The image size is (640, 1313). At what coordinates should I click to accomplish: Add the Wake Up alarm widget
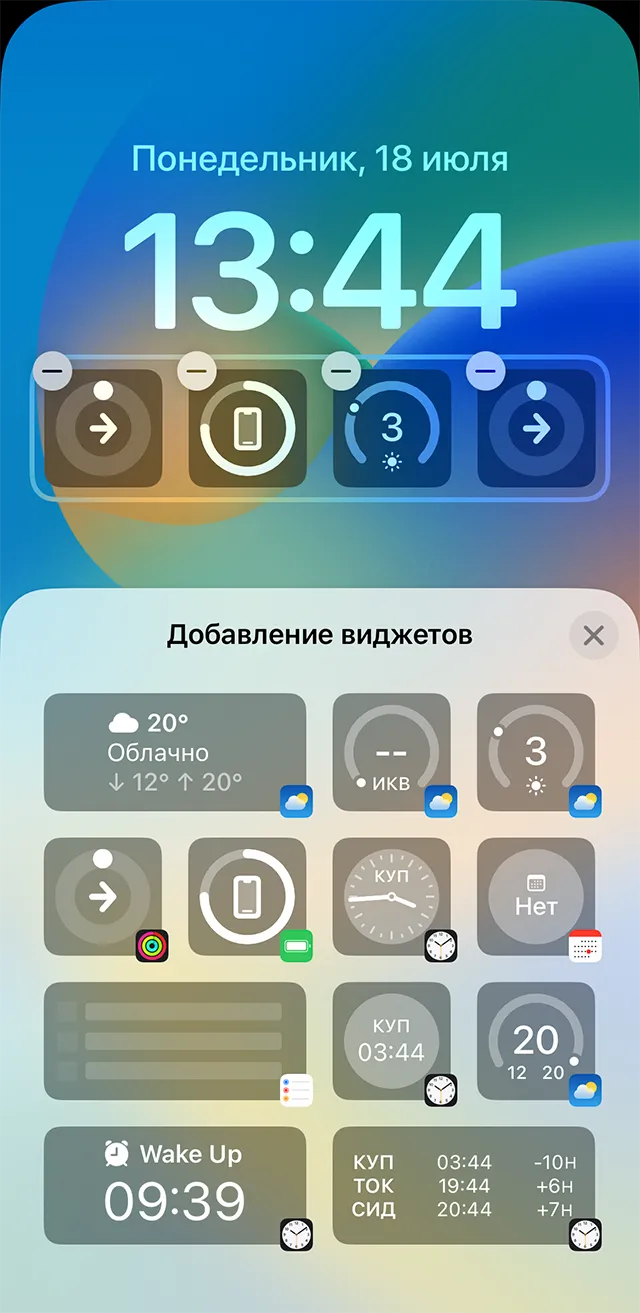pos(175,1185)
